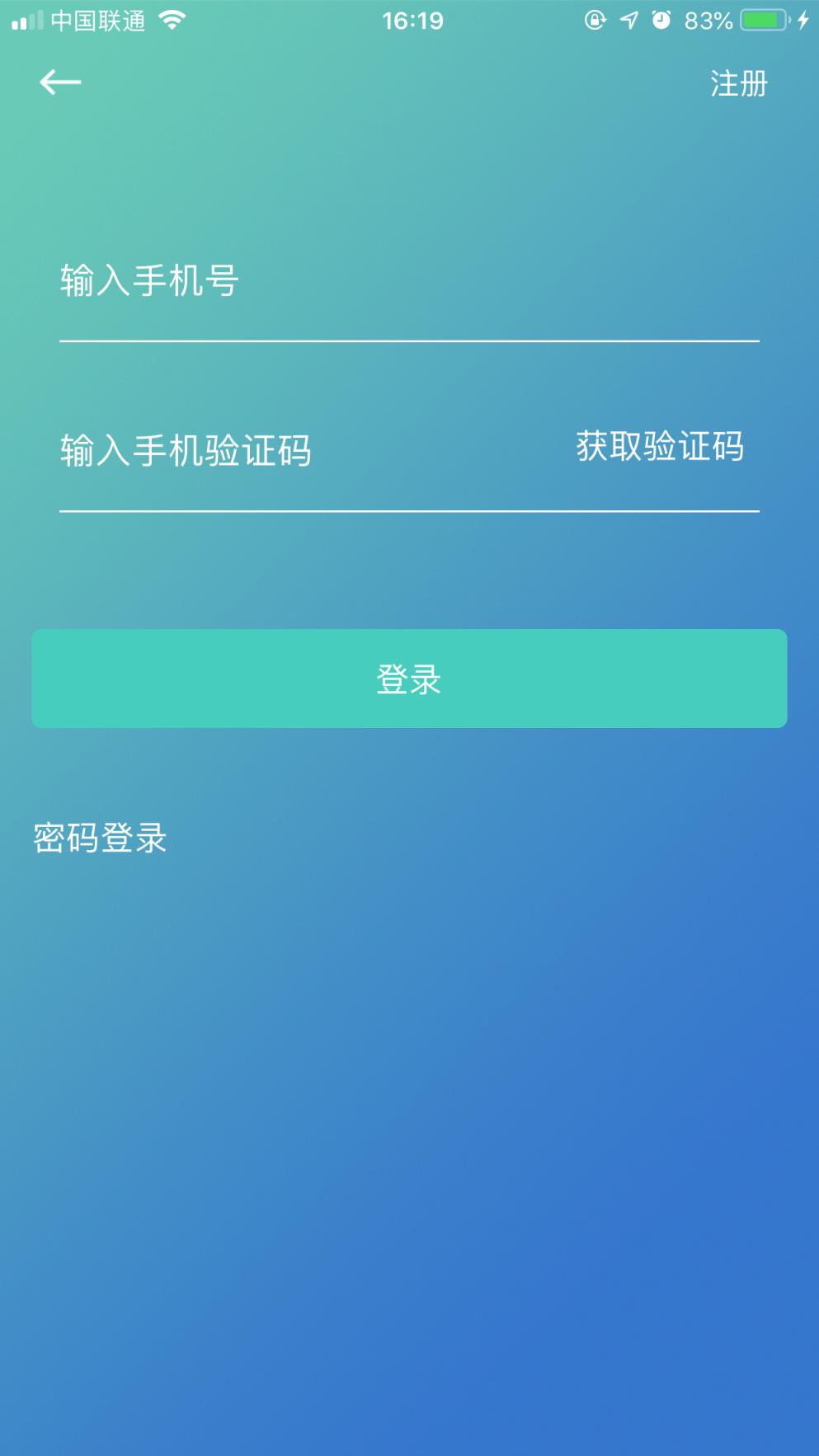
Task: Request a code with 获取验证码
Action: pyautogui.click(x=659, y=447)
